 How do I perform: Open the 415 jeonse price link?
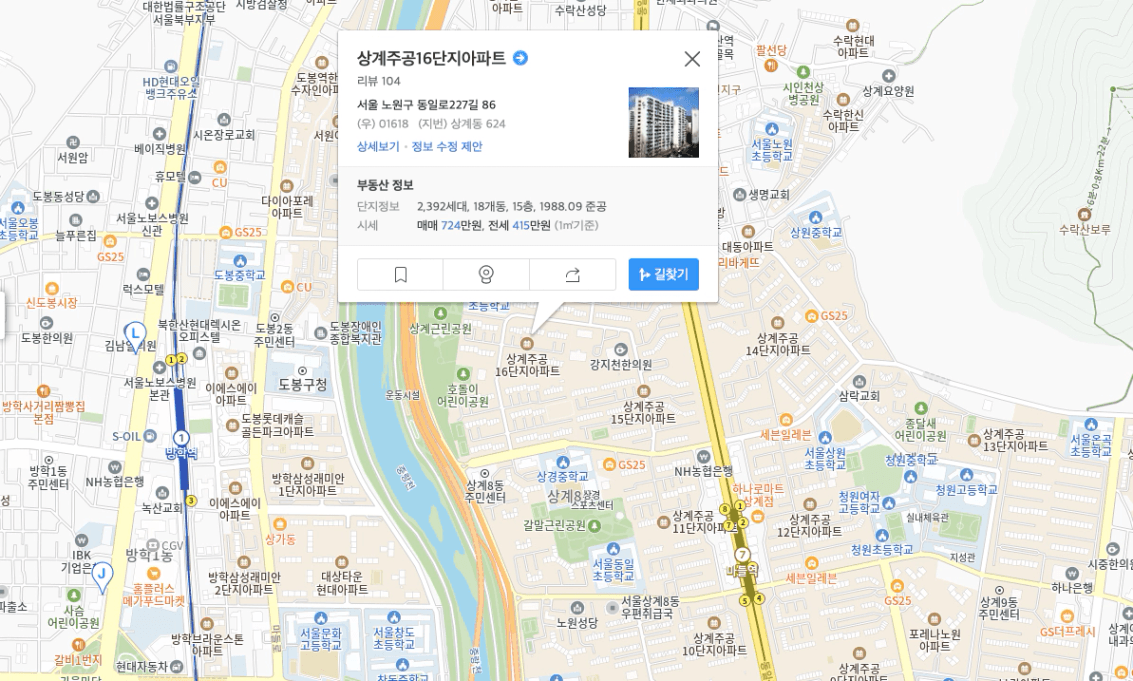[x=521, y=226]
